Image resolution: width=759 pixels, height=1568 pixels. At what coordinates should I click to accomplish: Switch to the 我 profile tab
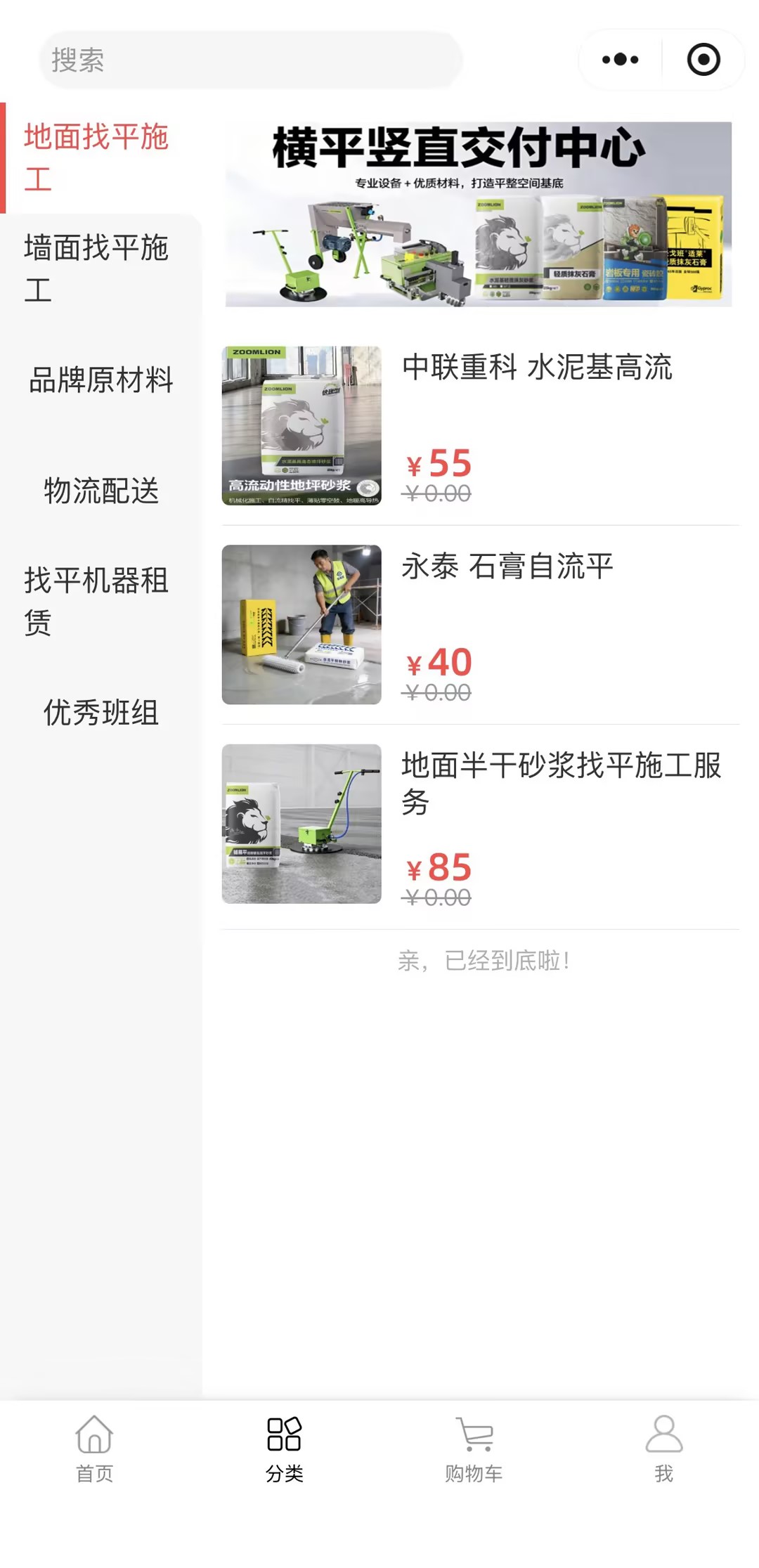pyautogui.click(x=663, y=1449)
